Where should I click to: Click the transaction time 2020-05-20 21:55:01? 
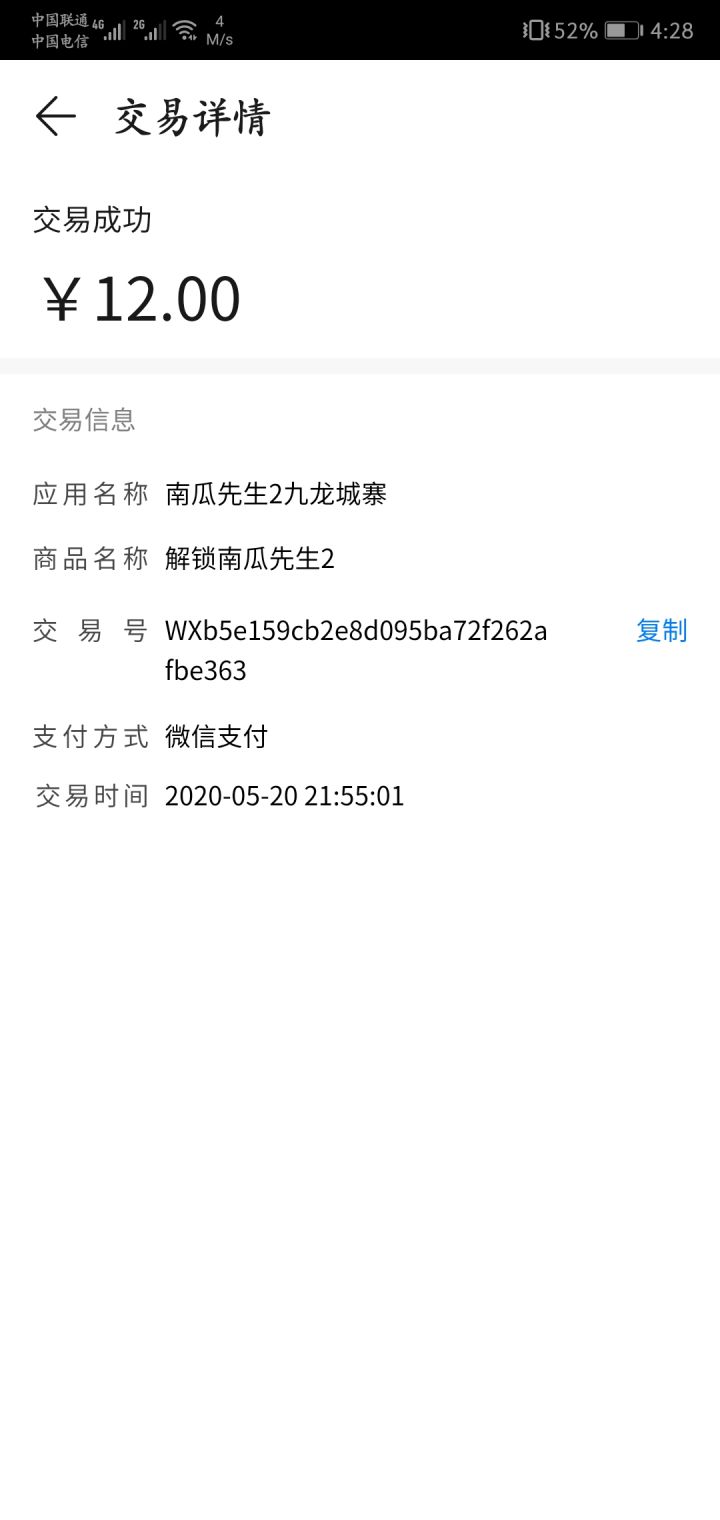[285, 796]
